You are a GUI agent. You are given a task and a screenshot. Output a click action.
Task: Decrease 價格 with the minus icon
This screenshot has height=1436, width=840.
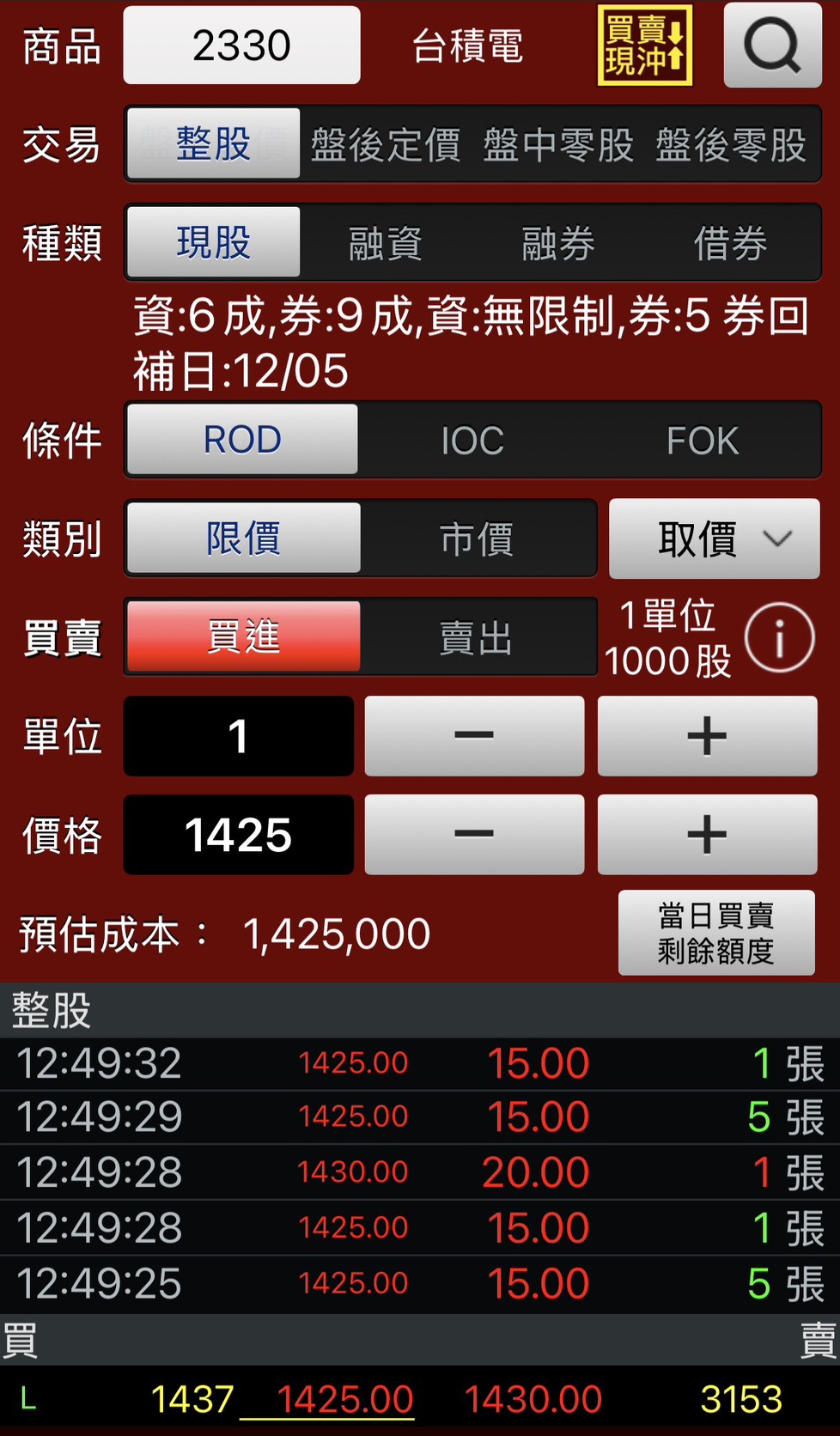point(474,834)
